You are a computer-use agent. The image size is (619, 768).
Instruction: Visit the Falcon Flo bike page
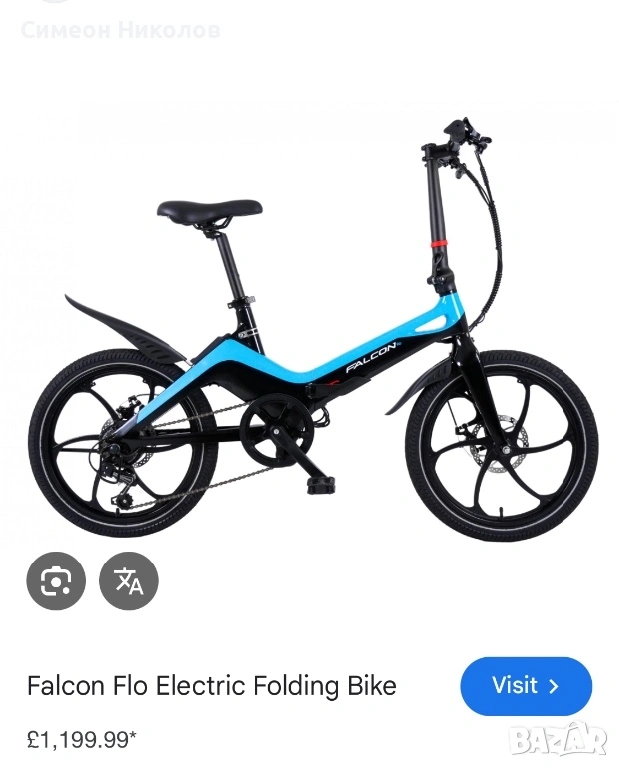coord(525,686)
